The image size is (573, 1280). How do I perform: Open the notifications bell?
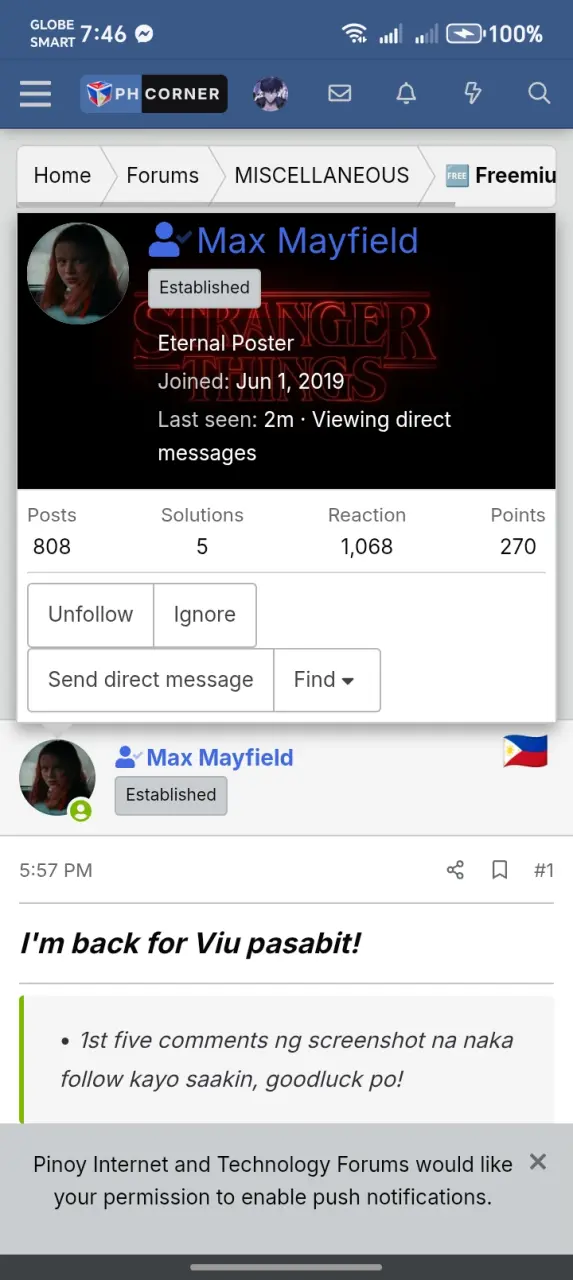[x=406, y=94]
